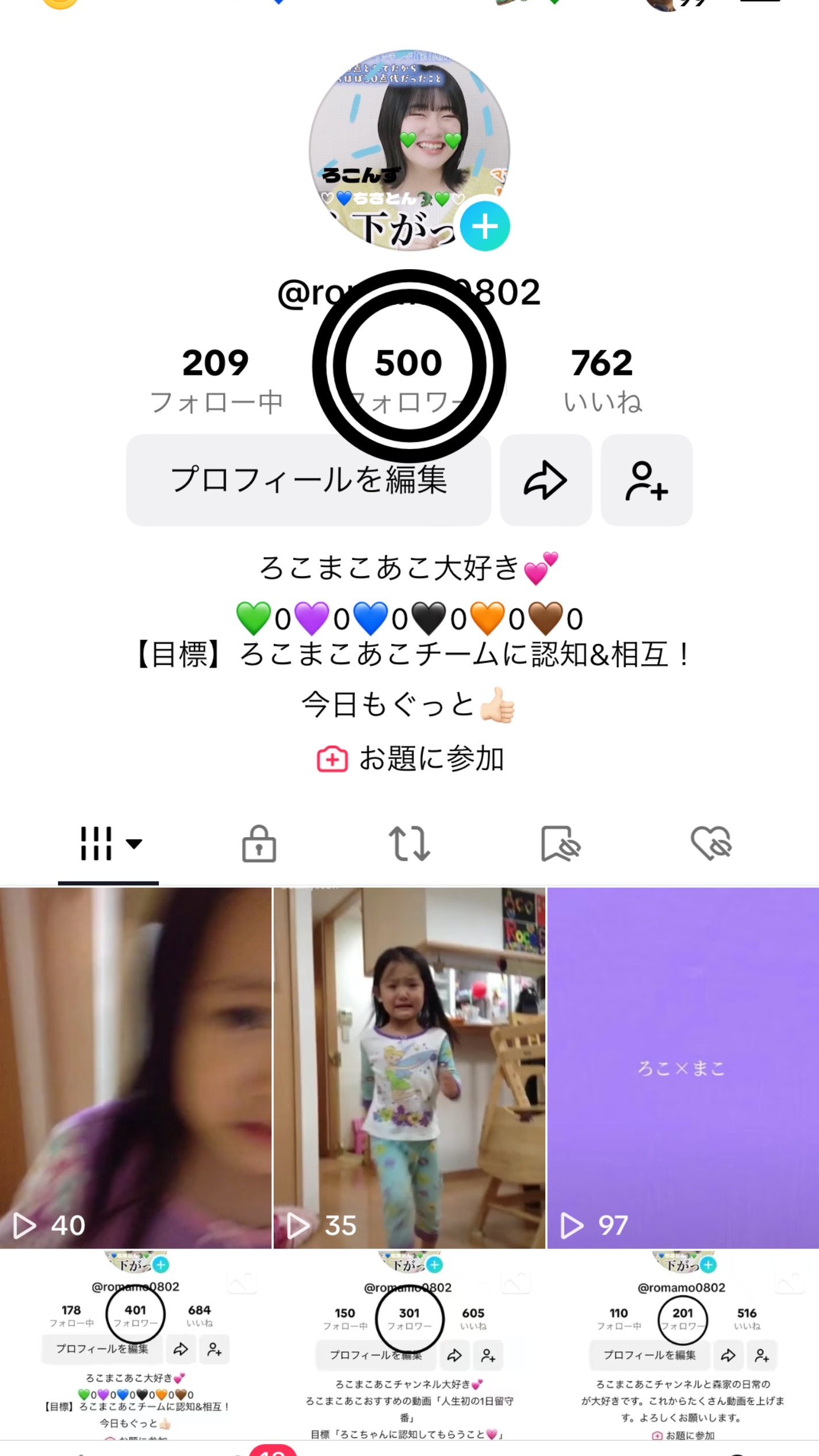This screenshot has width=819, height=1456.
Task: Open the hidden saved bookmarks tab
Action: 560,844
